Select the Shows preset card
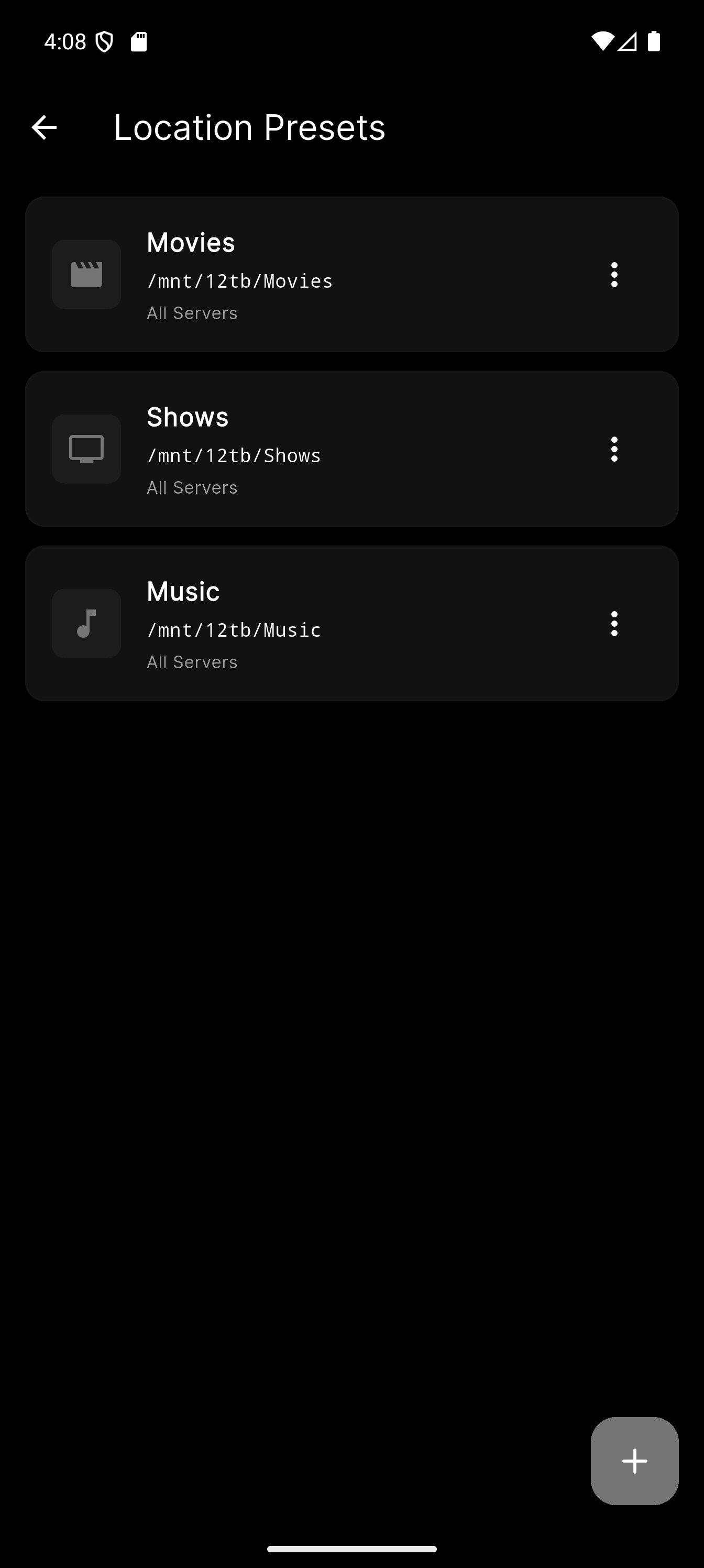This screenshot has height=1568, width=704. tap(351, 449)
